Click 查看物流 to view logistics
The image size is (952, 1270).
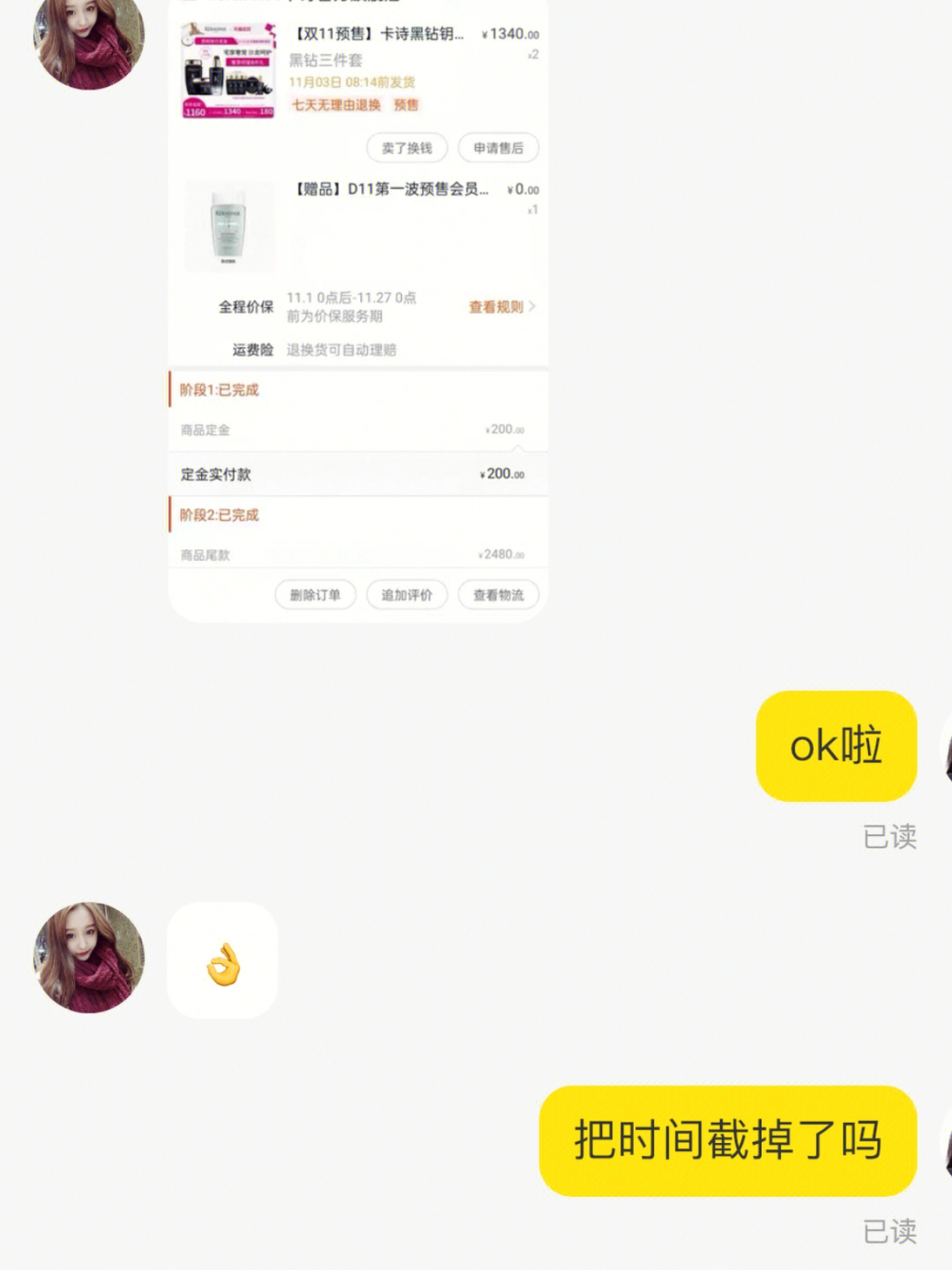click(497, 595)
